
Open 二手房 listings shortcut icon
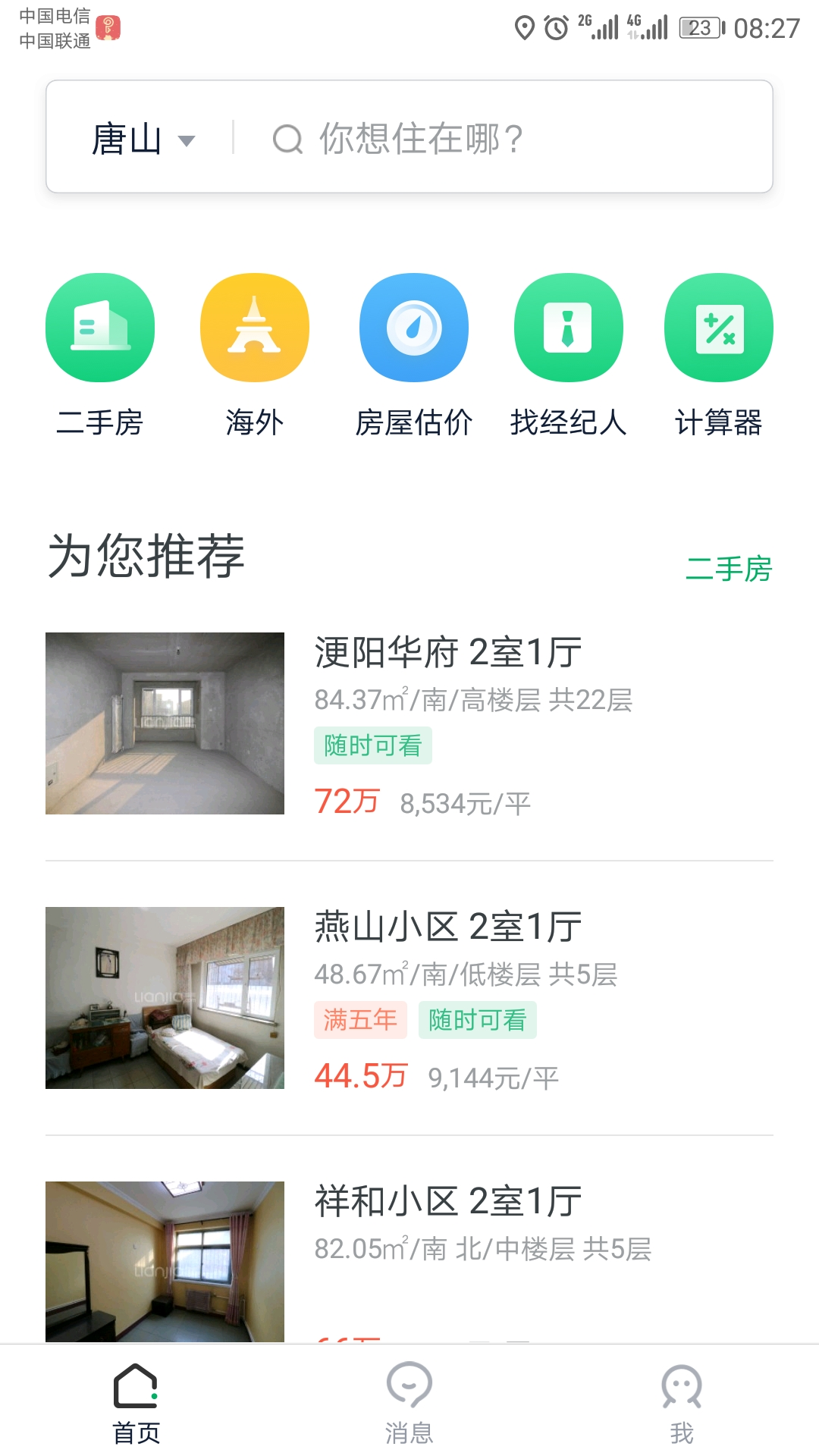click(x=100, y=328)
